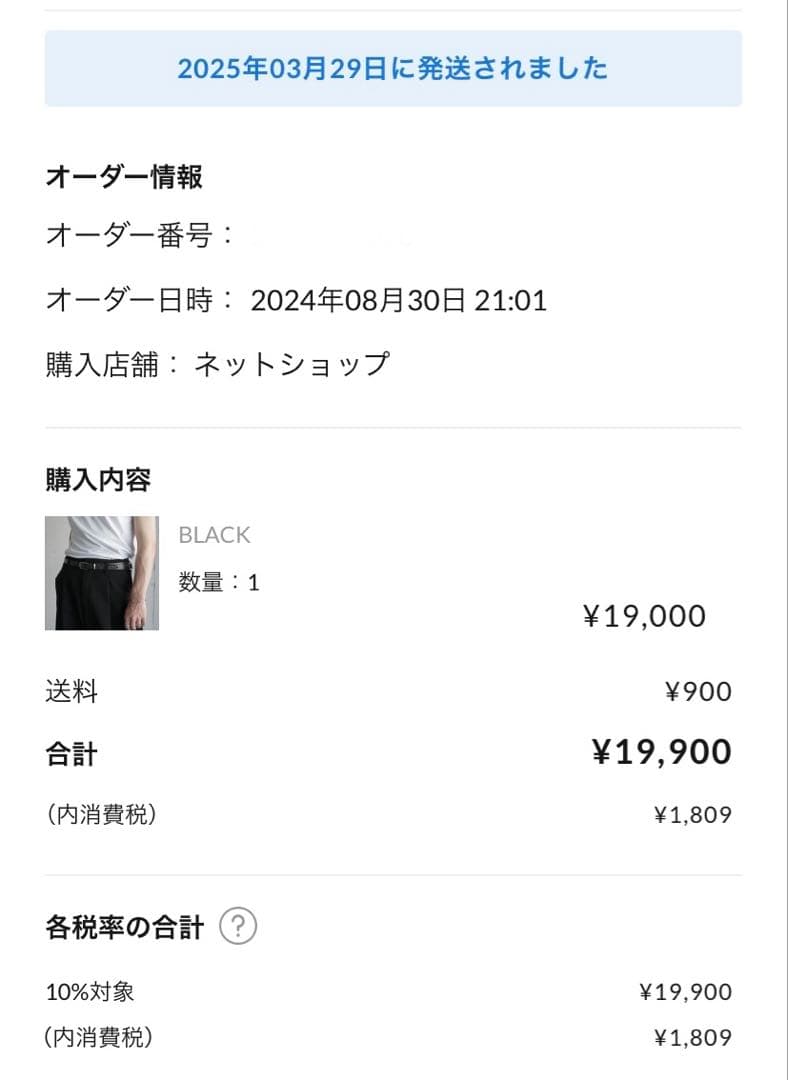
Task: Open the BLACK product thumbnail
Action: click(x=102, y=573)
